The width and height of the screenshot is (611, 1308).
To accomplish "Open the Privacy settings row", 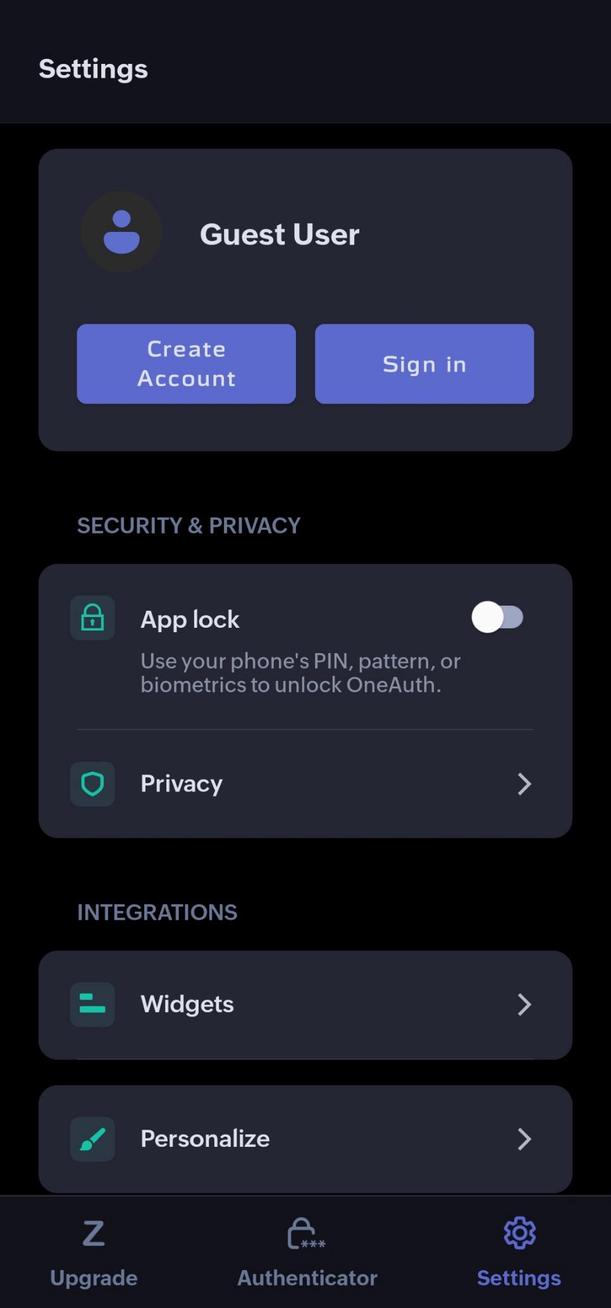I will [305, 784].
